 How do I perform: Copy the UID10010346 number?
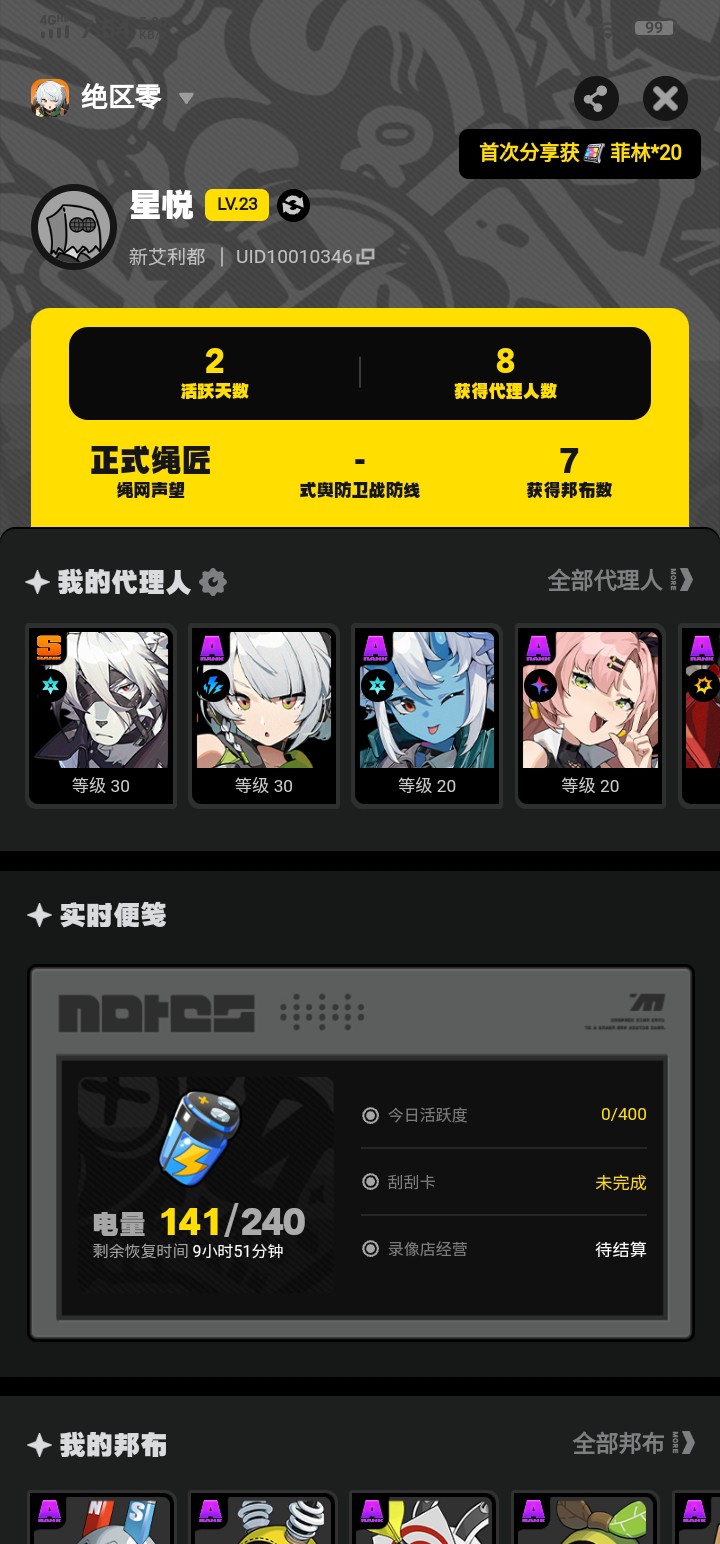click(366, 257)
